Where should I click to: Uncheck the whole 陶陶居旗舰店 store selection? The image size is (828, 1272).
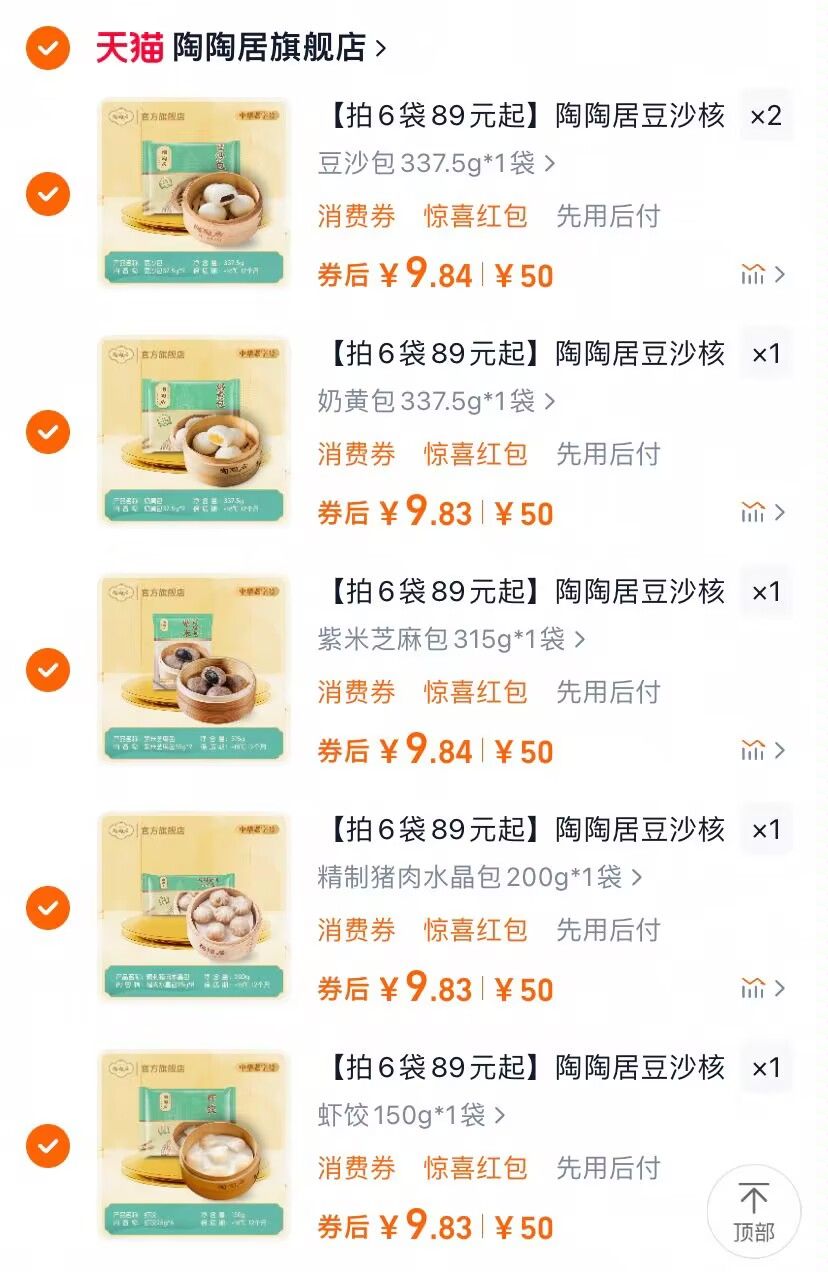pyautogui.click(x=48, y=47)
